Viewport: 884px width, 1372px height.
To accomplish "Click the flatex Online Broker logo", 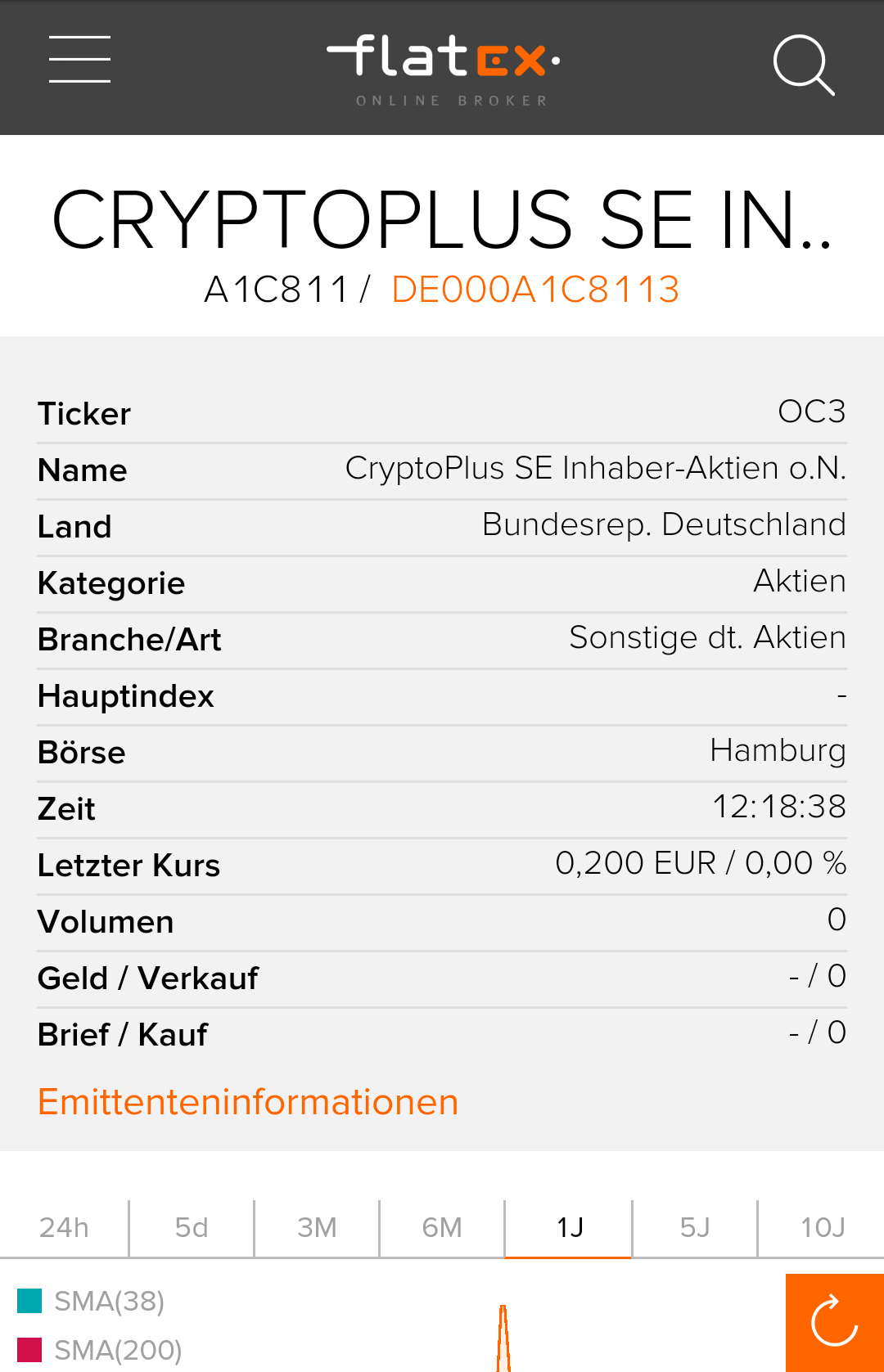I will (x=442, y=67).
